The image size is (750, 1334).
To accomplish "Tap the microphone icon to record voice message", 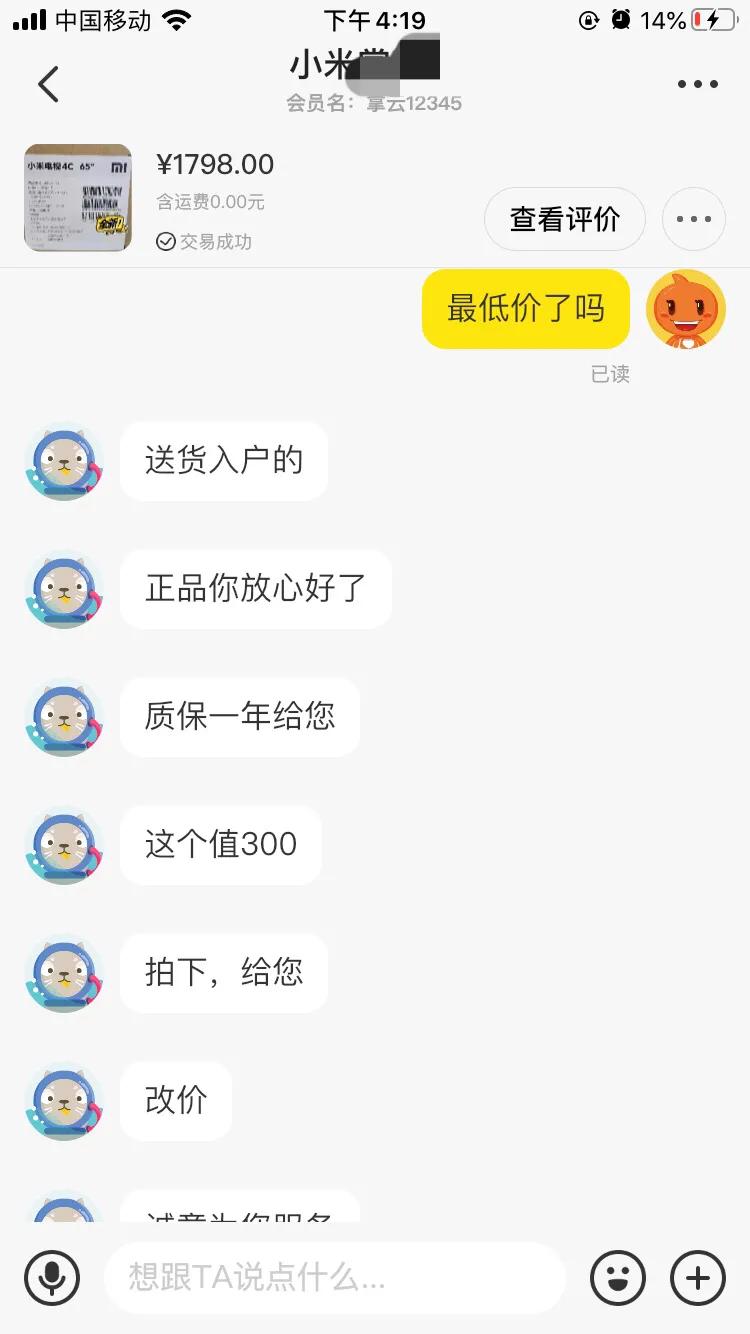I will (x=53, y=1278).
